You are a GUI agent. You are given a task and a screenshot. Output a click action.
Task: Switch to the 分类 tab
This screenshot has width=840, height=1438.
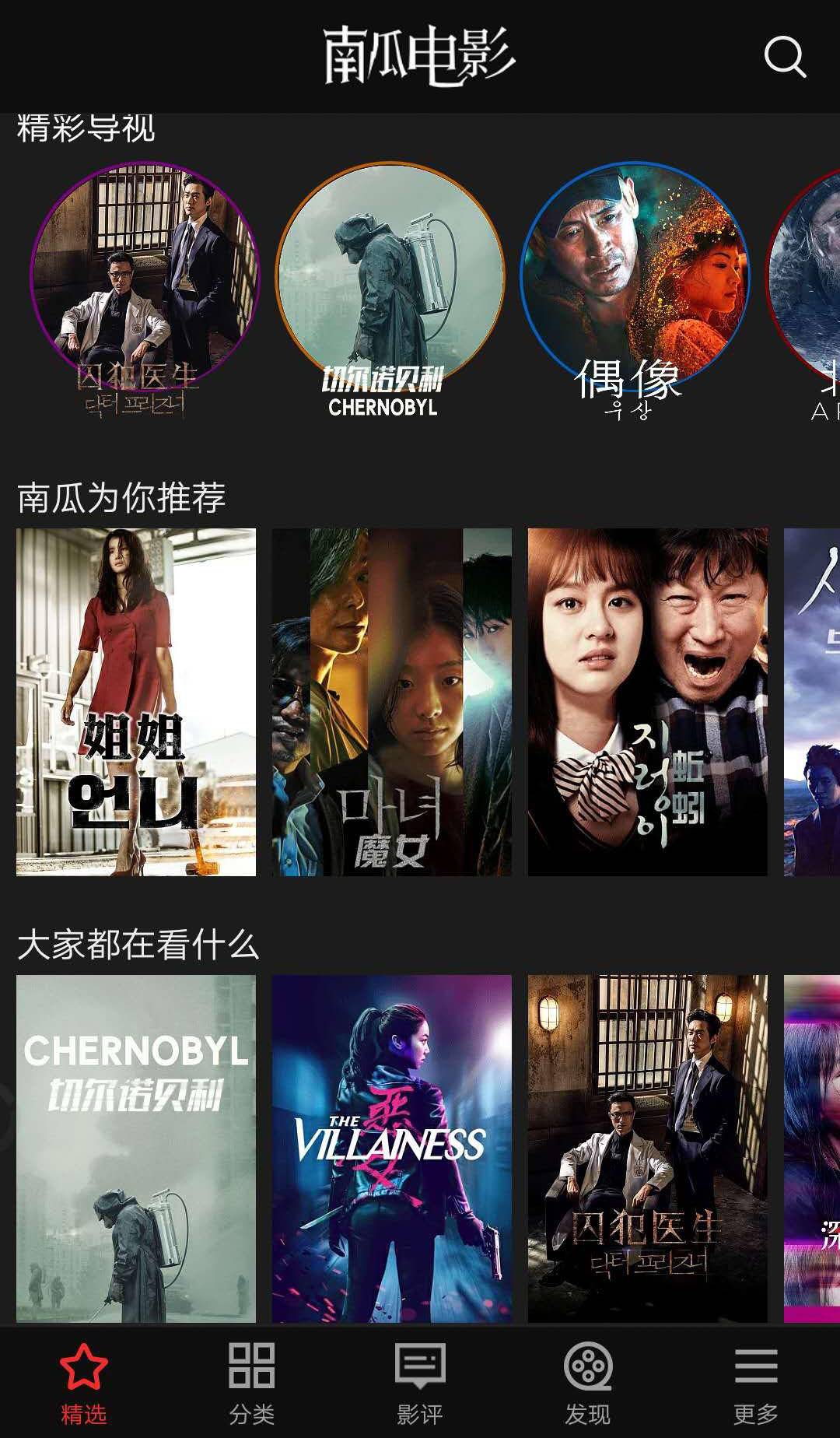[x=252, y=1383]
